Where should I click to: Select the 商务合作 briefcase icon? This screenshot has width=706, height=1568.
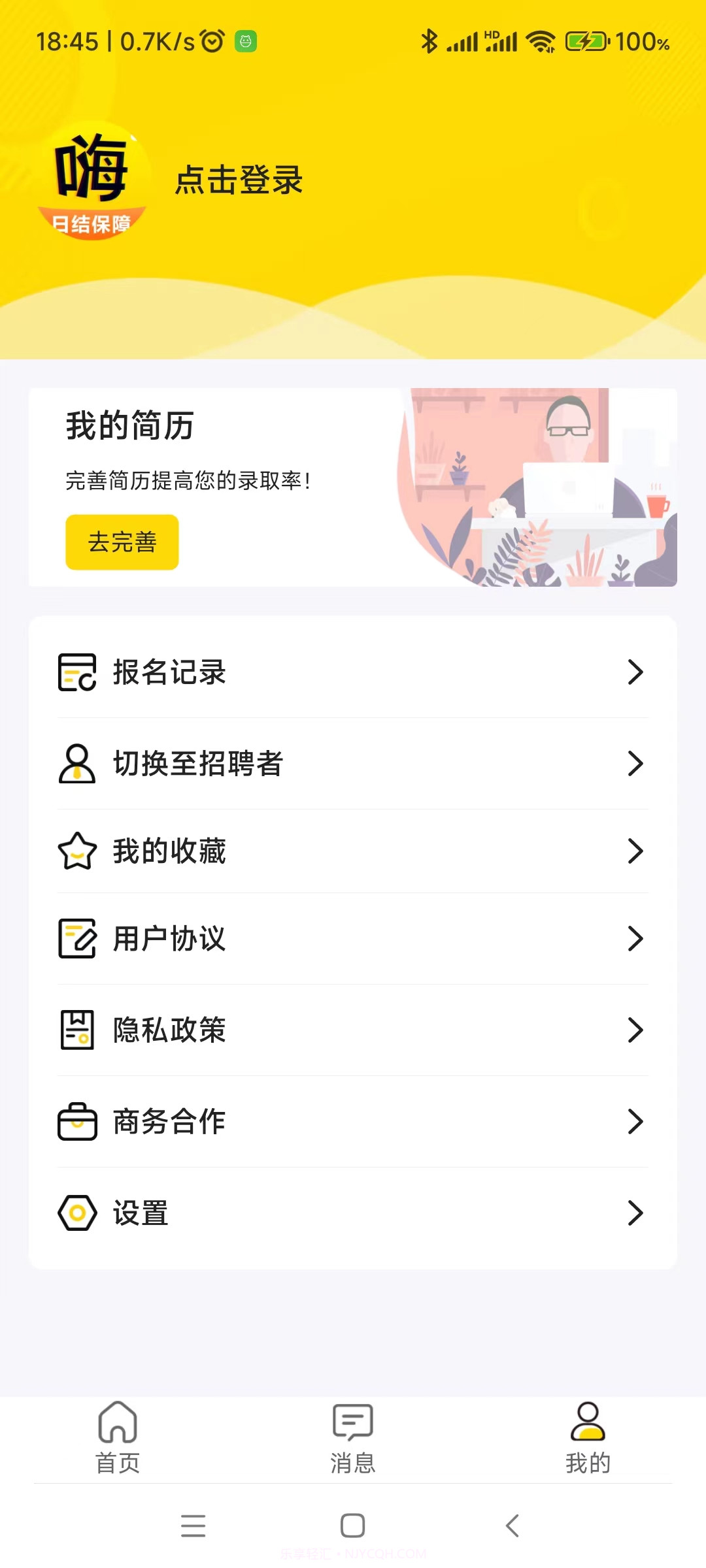pos(76,1122)
